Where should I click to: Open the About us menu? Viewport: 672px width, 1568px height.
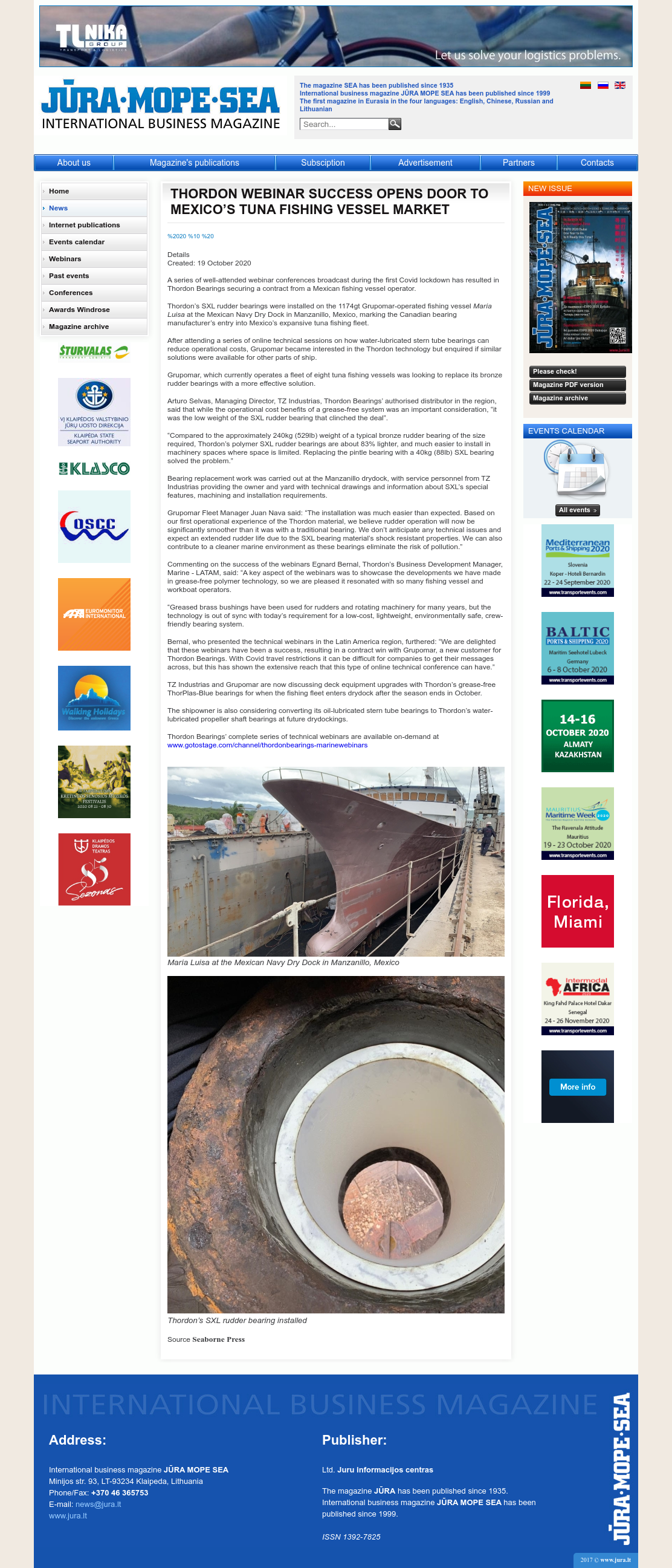click(x=74, y=163)
